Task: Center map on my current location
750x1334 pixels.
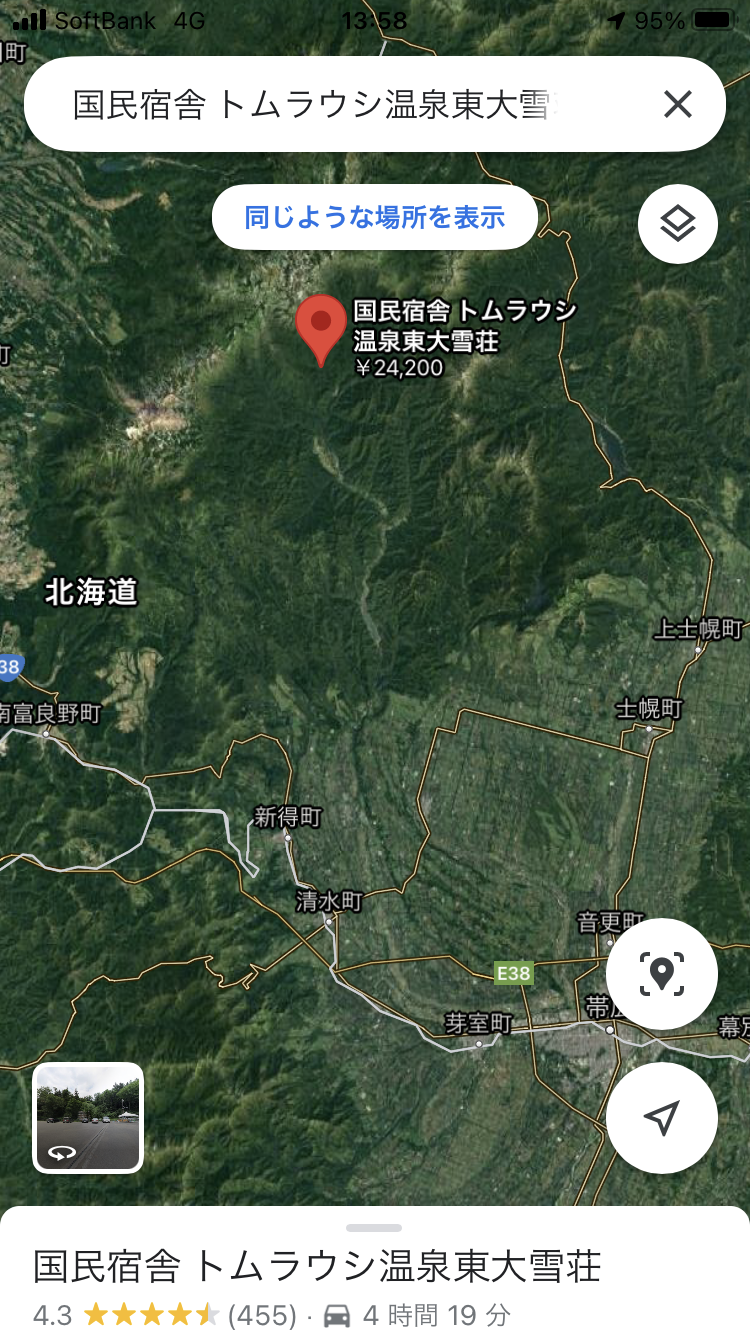Action: [661, 1117]
